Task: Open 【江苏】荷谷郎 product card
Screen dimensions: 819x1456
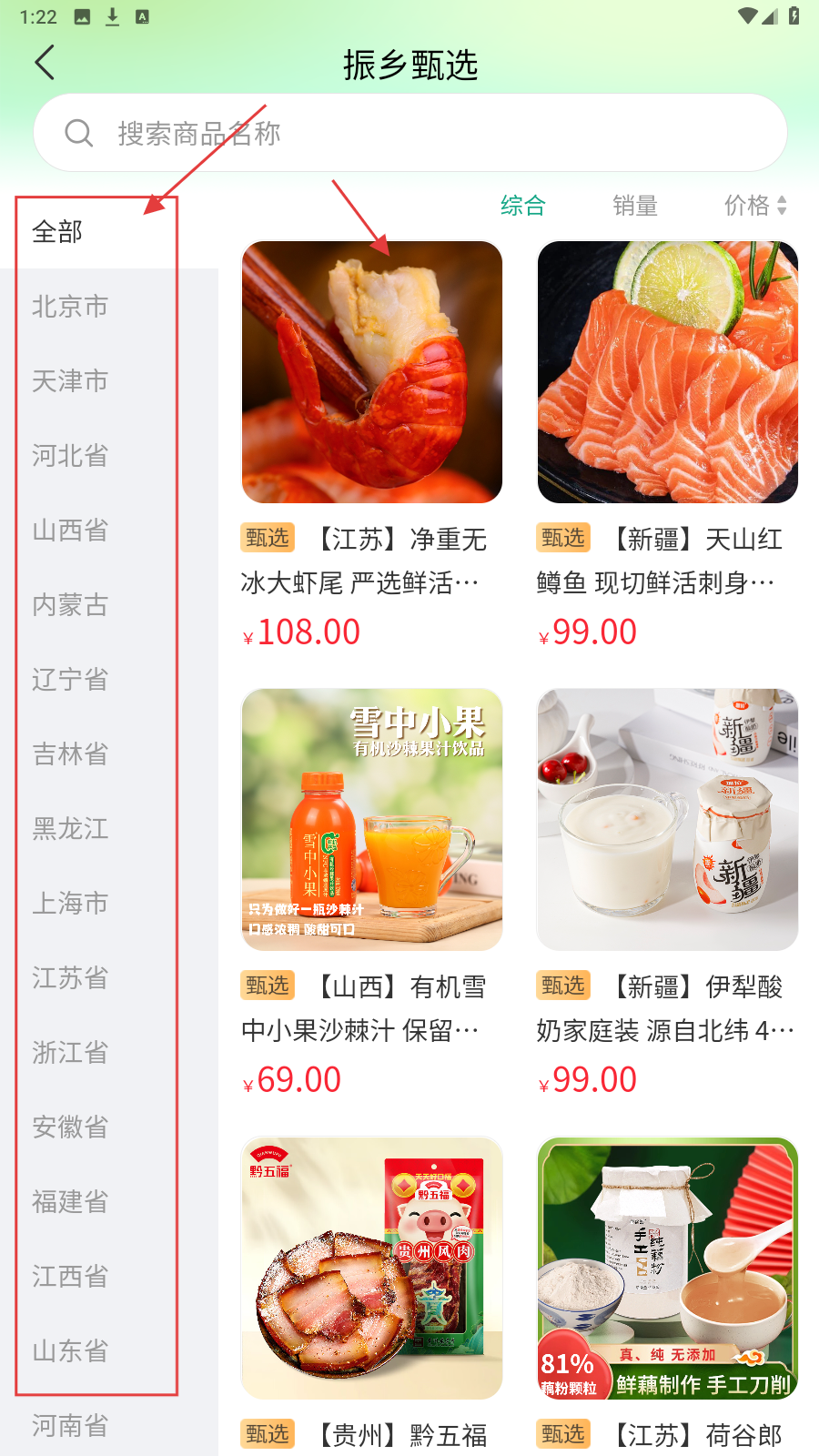Action: [x=667, y=1268]
